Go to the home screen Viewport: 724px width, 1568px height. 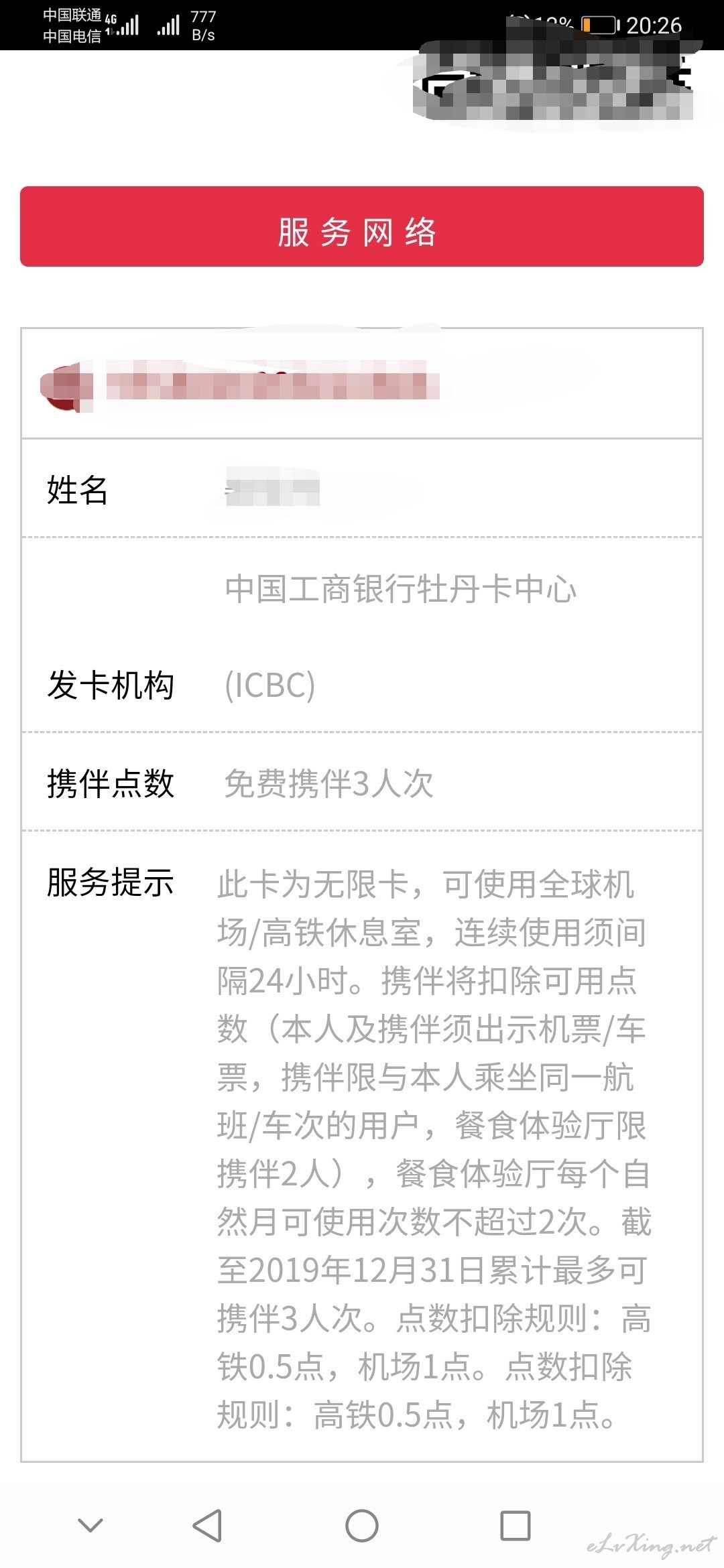tap(362, 1526)
